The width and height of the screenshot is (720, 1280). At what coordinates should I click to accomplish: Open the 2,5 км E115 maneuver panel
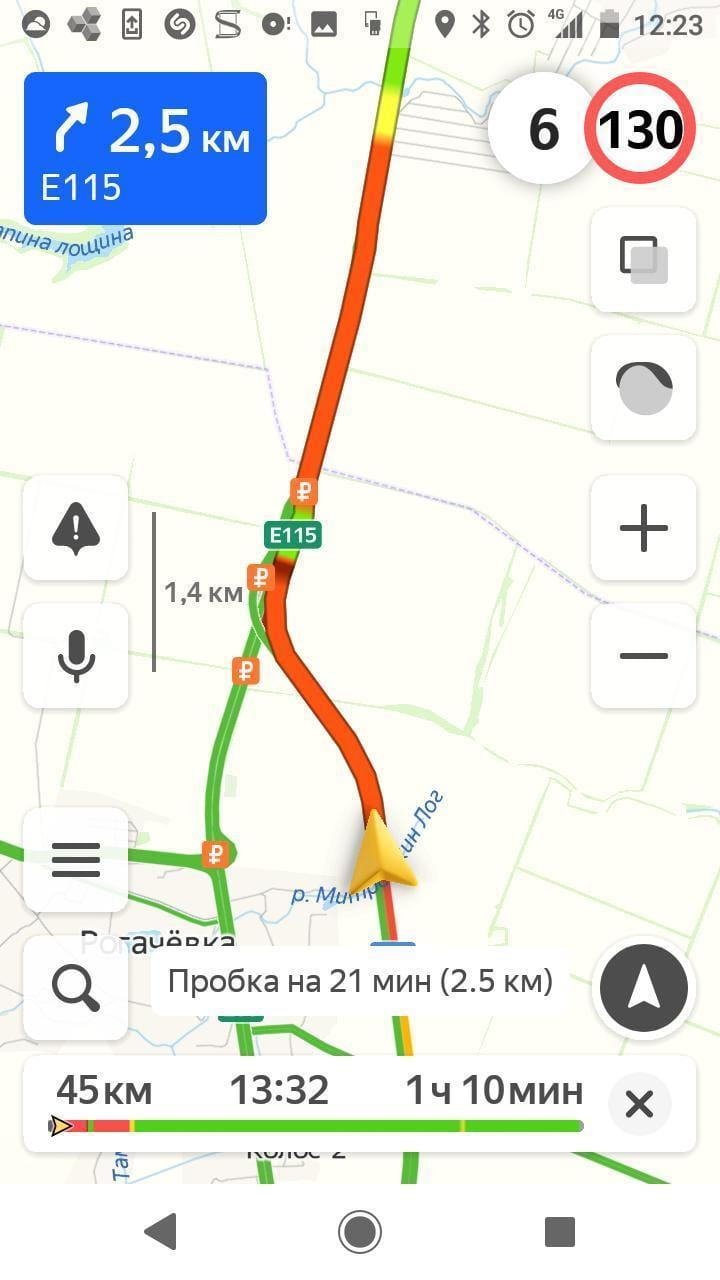(x=145, y=148)
